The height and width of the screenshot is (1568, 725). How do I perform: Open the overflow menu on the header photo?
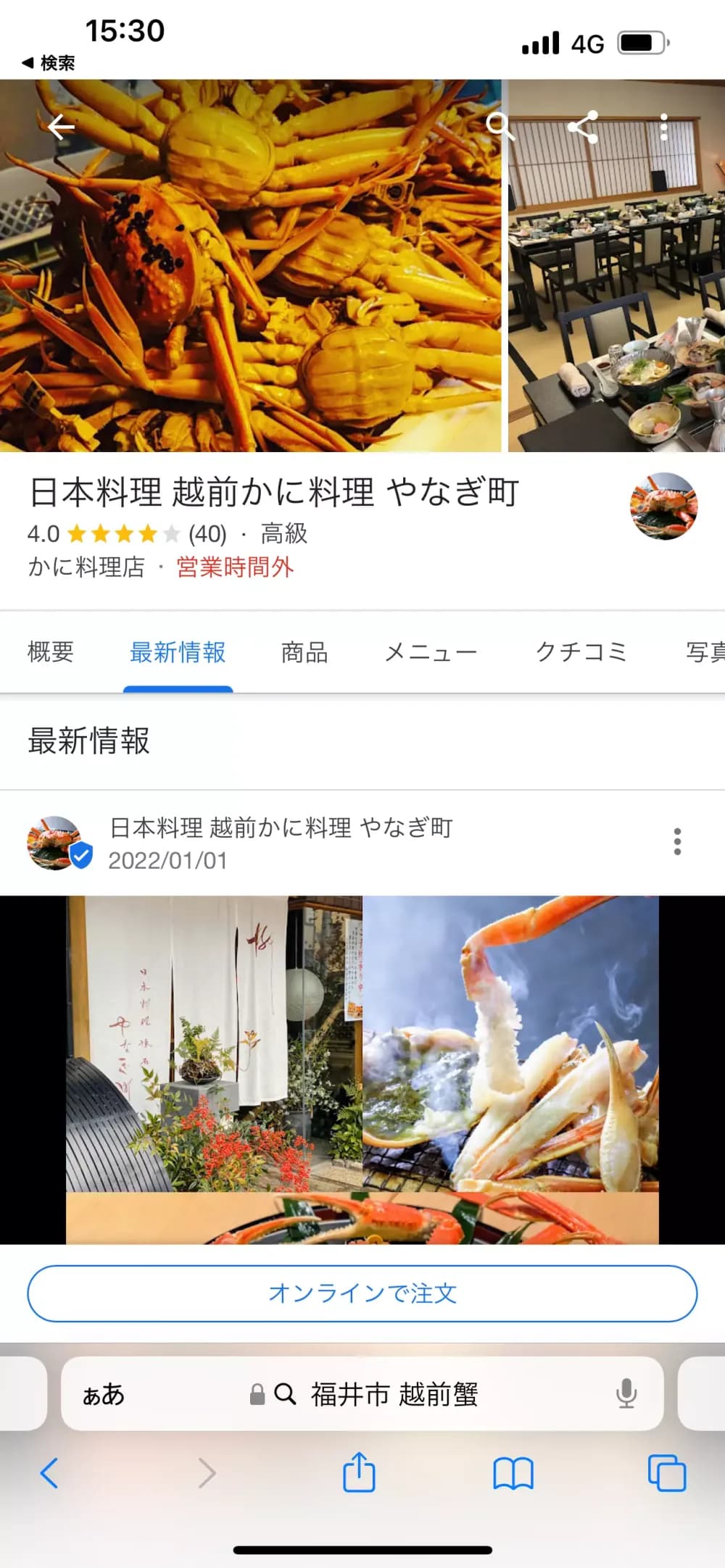[x=663, y=128]
